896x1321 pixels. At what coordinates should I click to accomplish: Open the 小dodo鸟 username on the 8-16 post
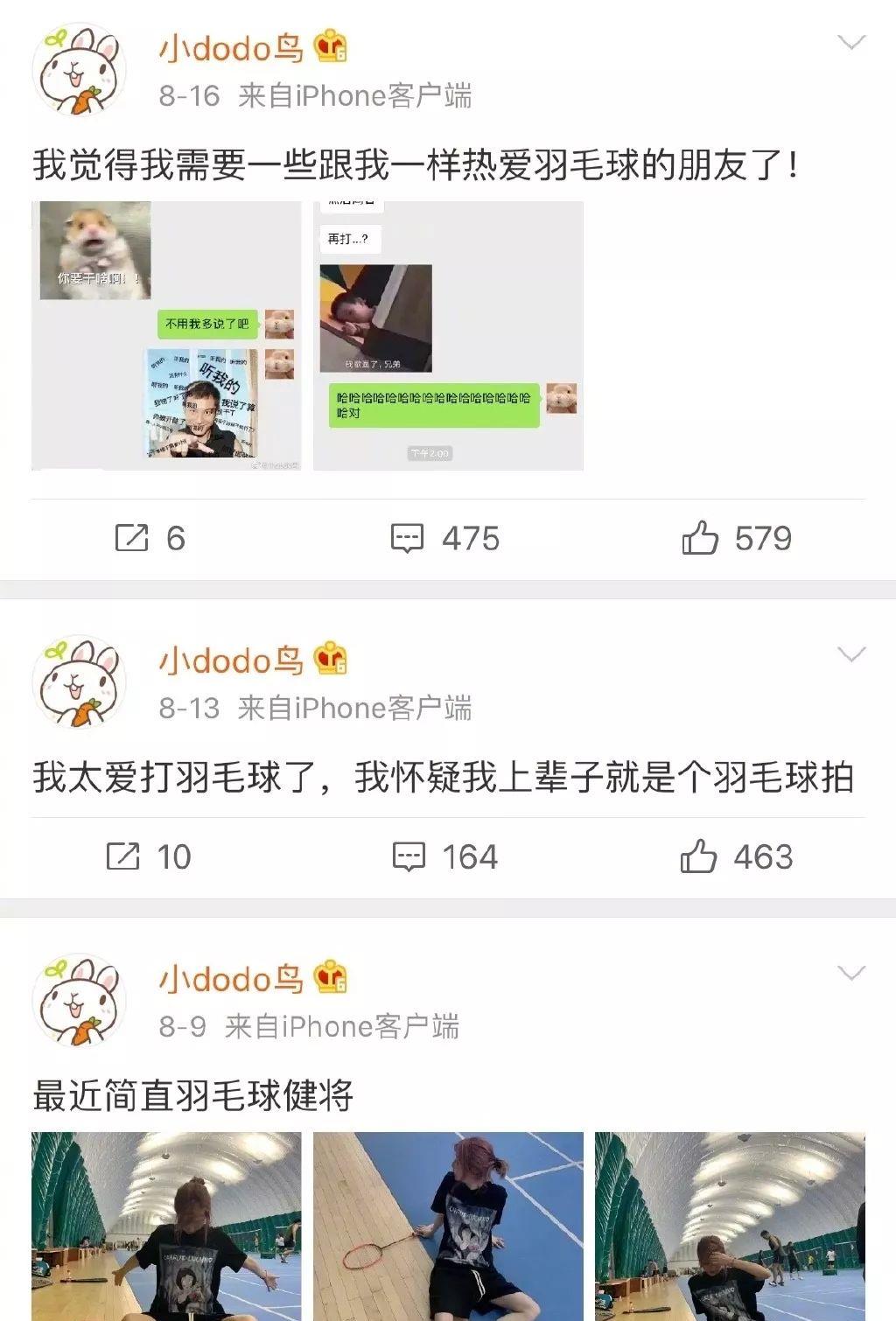(x=231, y=48)
